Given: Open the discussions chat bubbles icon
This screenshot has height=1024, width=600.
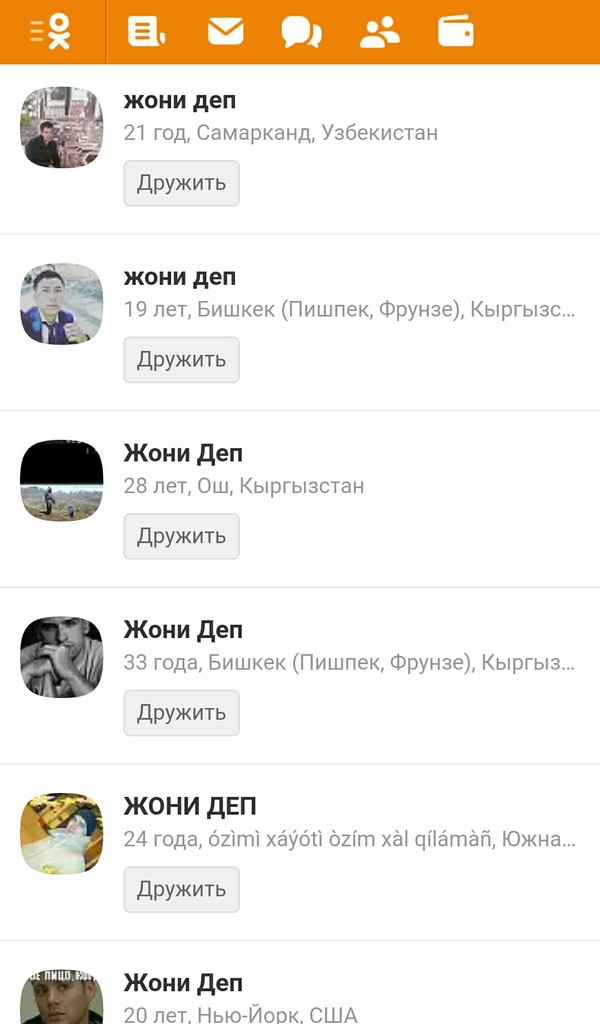Looking at the screenshot, I should point(301,32).
